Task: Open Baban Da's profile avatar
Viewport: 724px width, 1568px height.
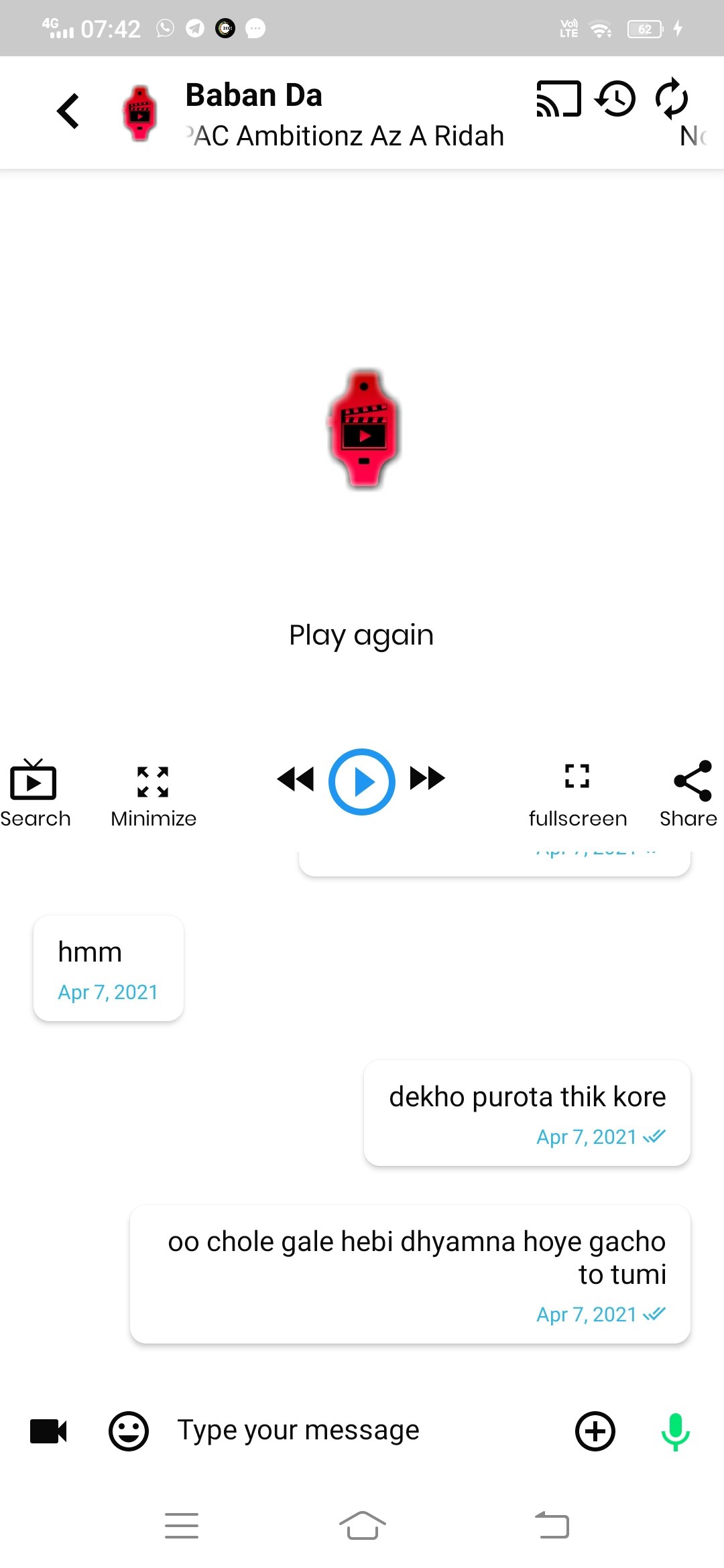Action: click(139, 113)
